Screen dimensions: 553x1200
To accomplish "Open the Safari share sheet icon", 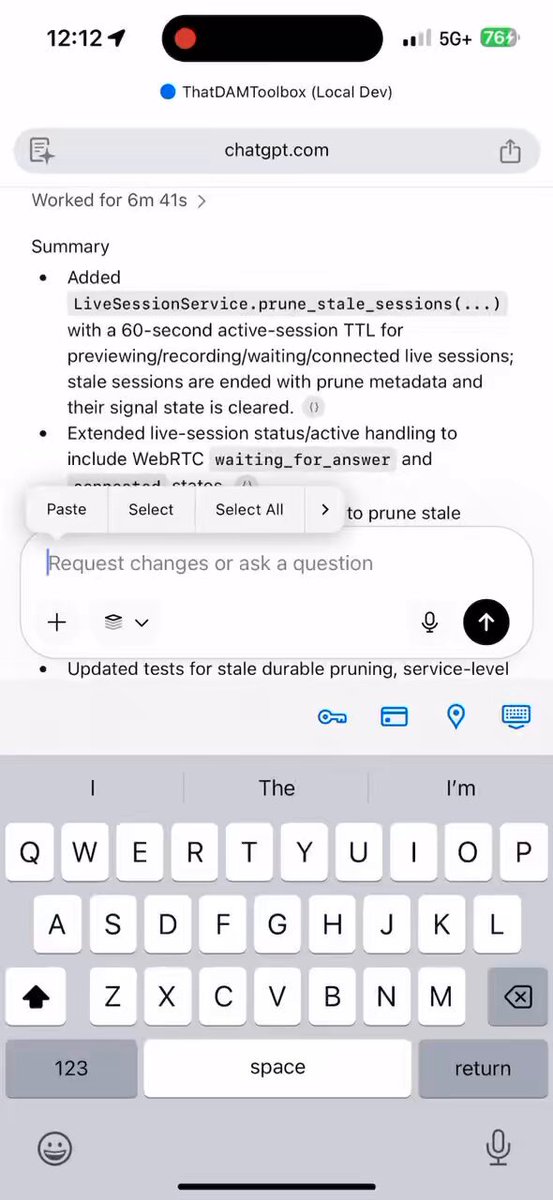I will tap(510, 151).
